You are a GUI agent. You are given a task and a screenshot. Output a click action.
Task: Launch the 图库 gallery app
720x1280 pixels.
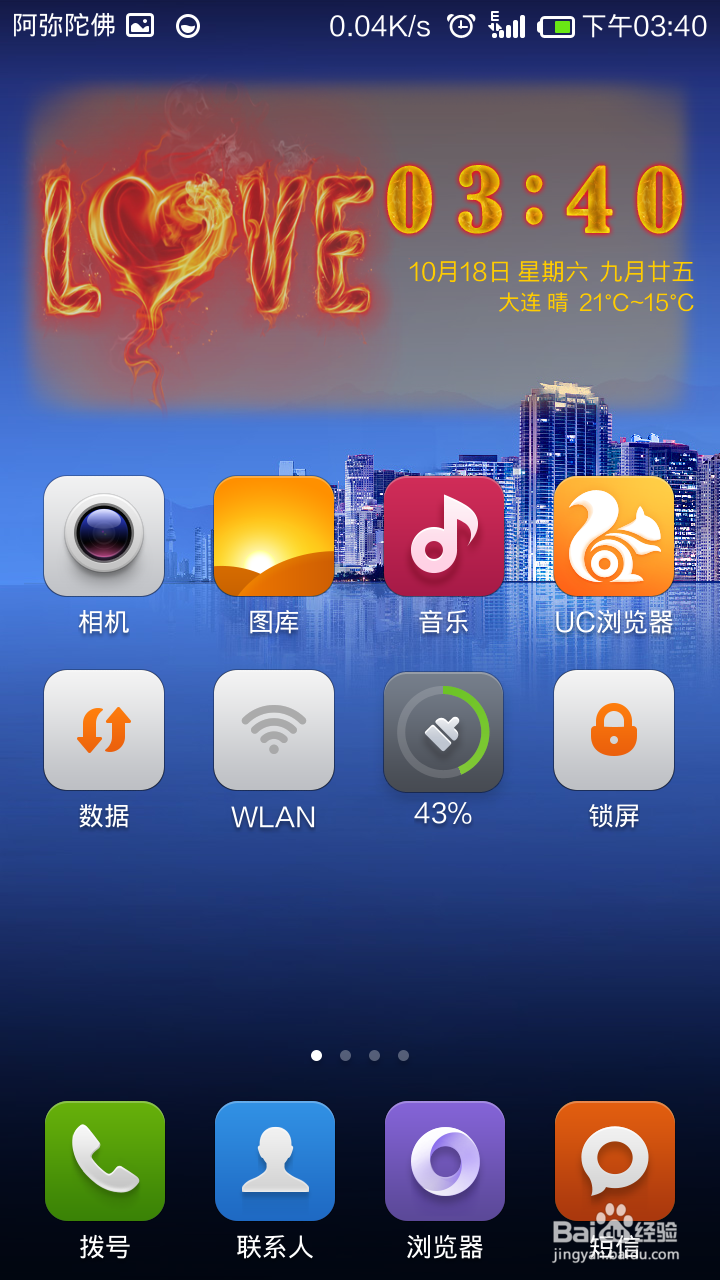pyautogui.click(x=274, y=535)
